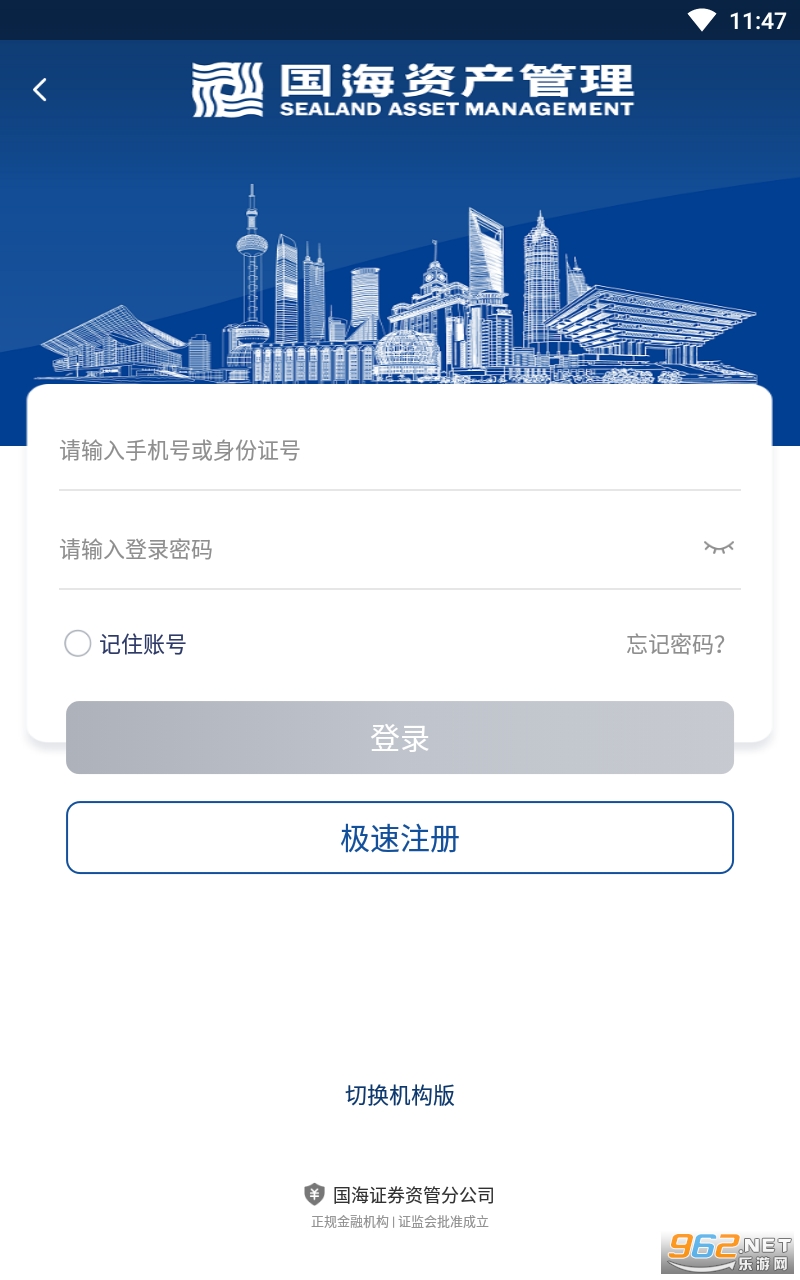Go back using the top-left arrow
This screenshot has width=800, height=1280.
tap(40, 90)
